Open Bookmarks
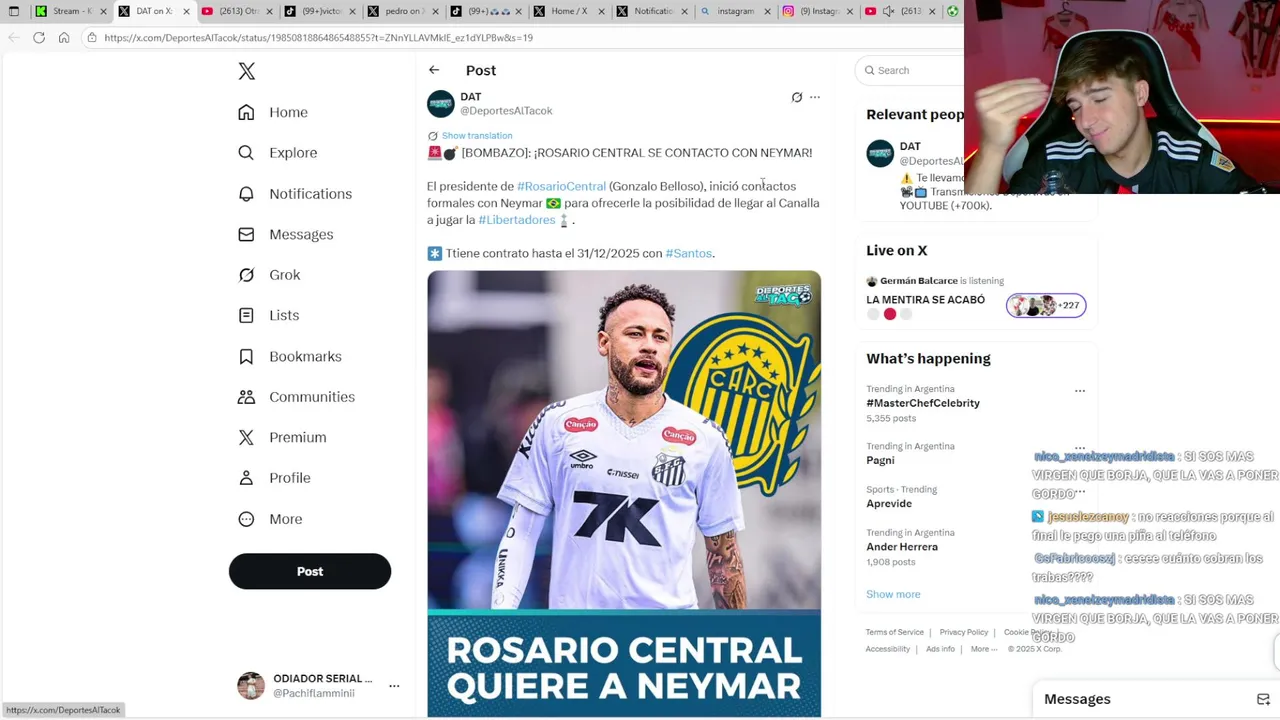1280x720 pixels. (x=304, y=356)
